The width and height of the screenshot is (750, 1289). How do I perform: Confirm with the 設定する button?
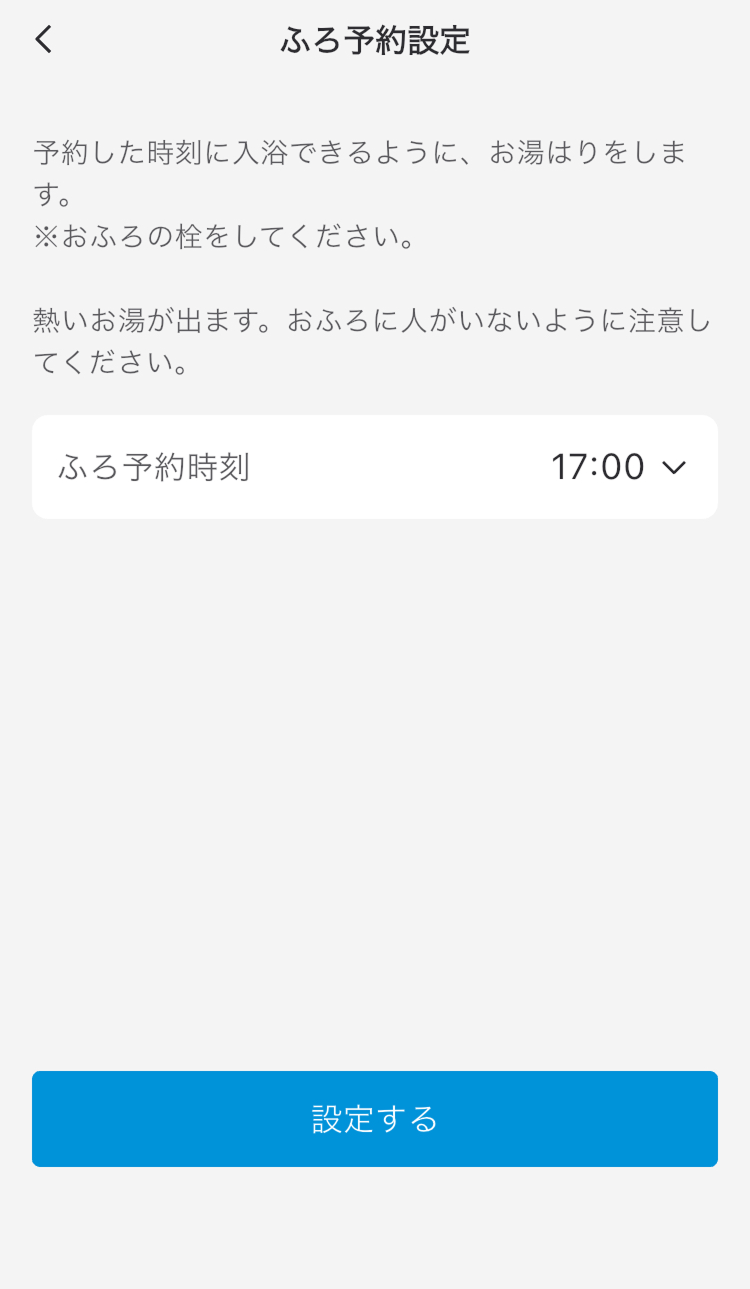tap(375, 1119)
